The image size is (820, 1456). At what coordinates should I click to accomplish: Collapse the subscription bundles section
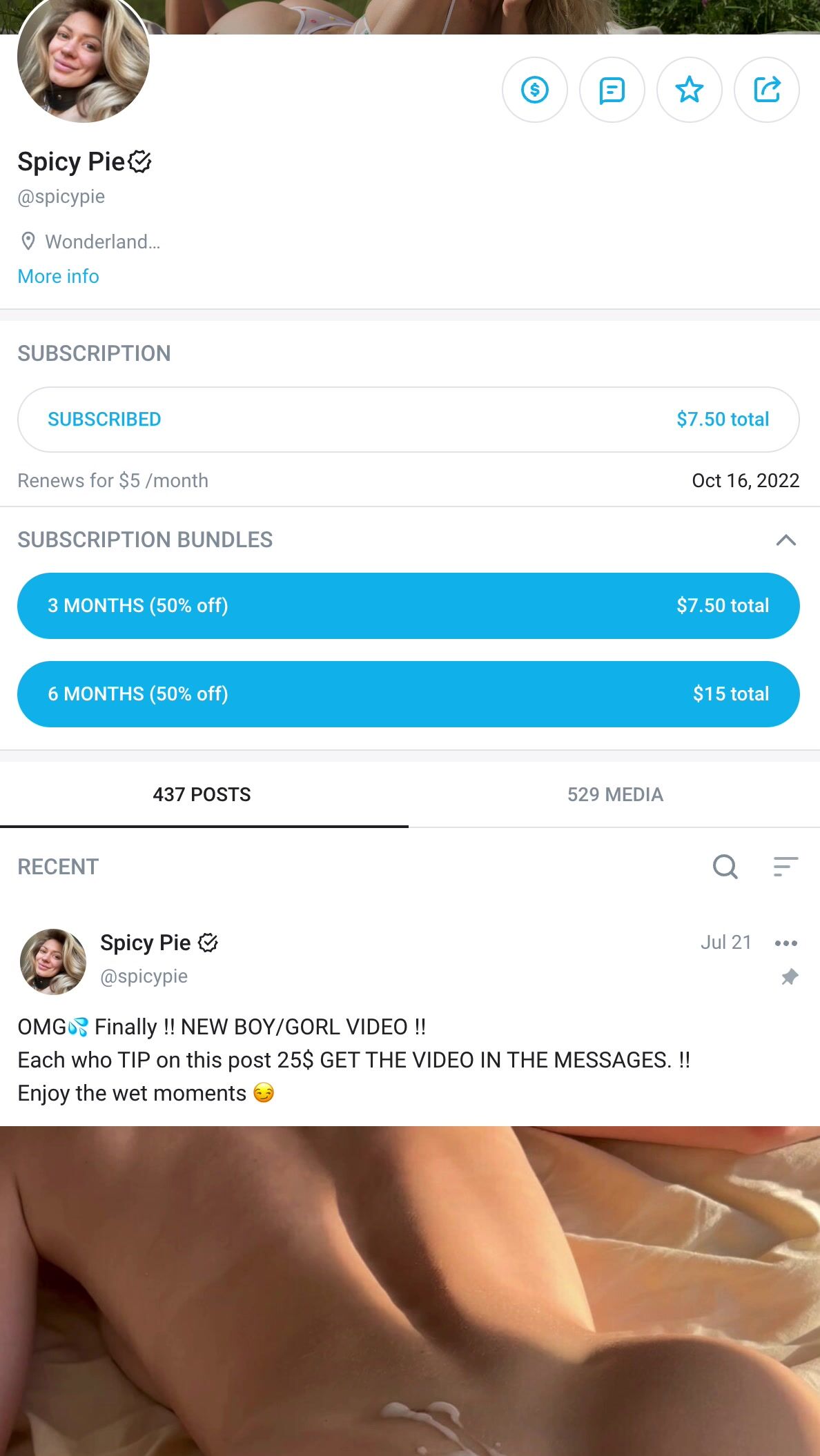[x=786, y=540]
